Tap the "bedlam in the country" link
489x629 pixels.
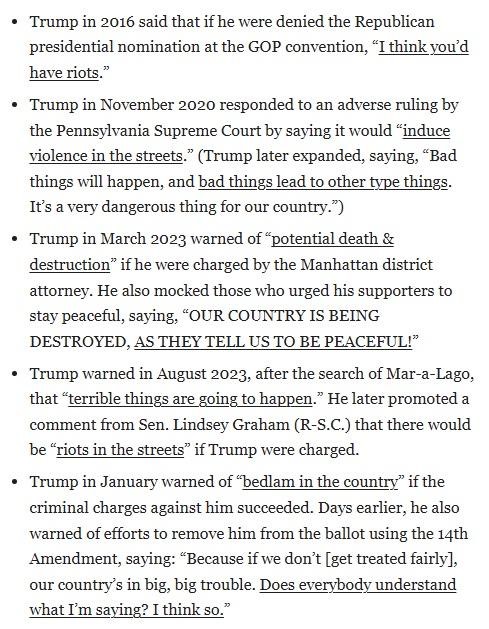click(321, 482)
